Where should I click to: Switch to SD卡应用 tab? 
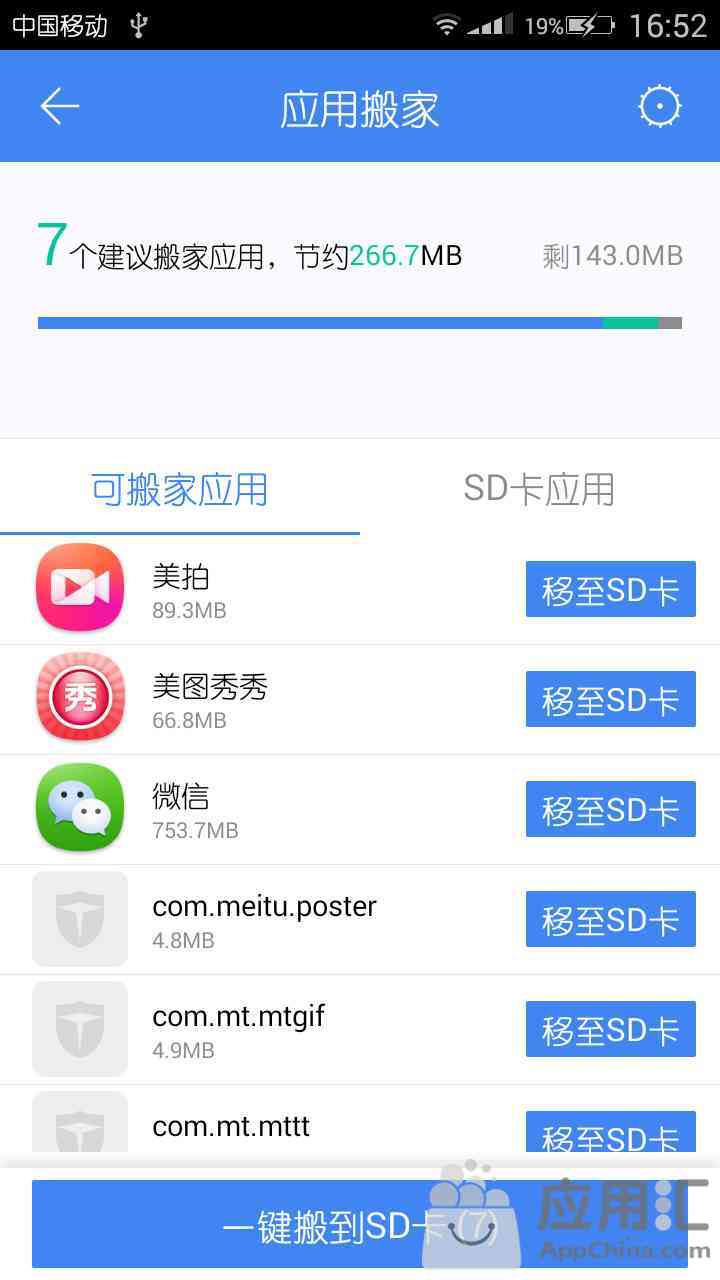tap(539, 490)
